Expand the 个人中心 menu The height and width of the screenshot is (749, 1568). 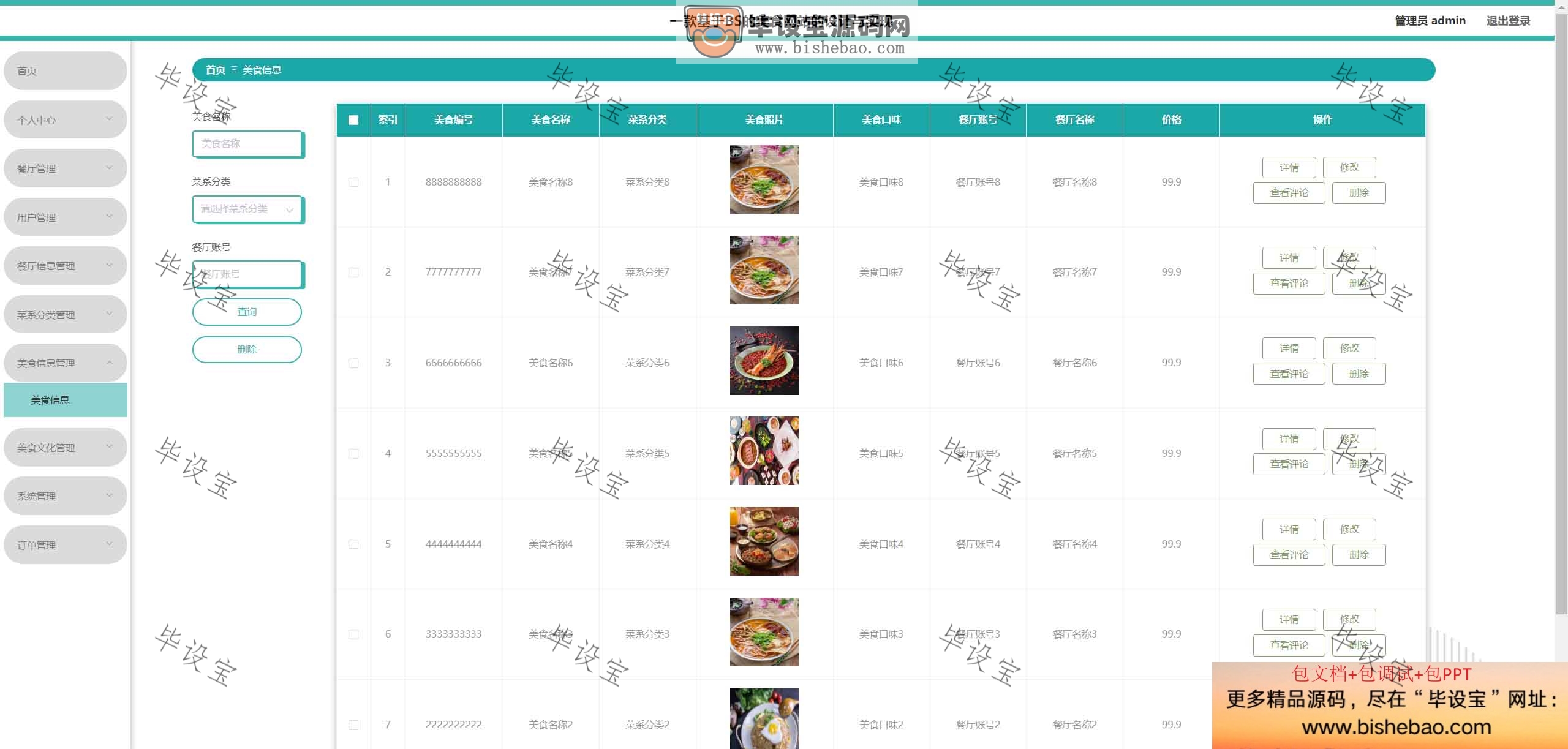coord(65,120)
